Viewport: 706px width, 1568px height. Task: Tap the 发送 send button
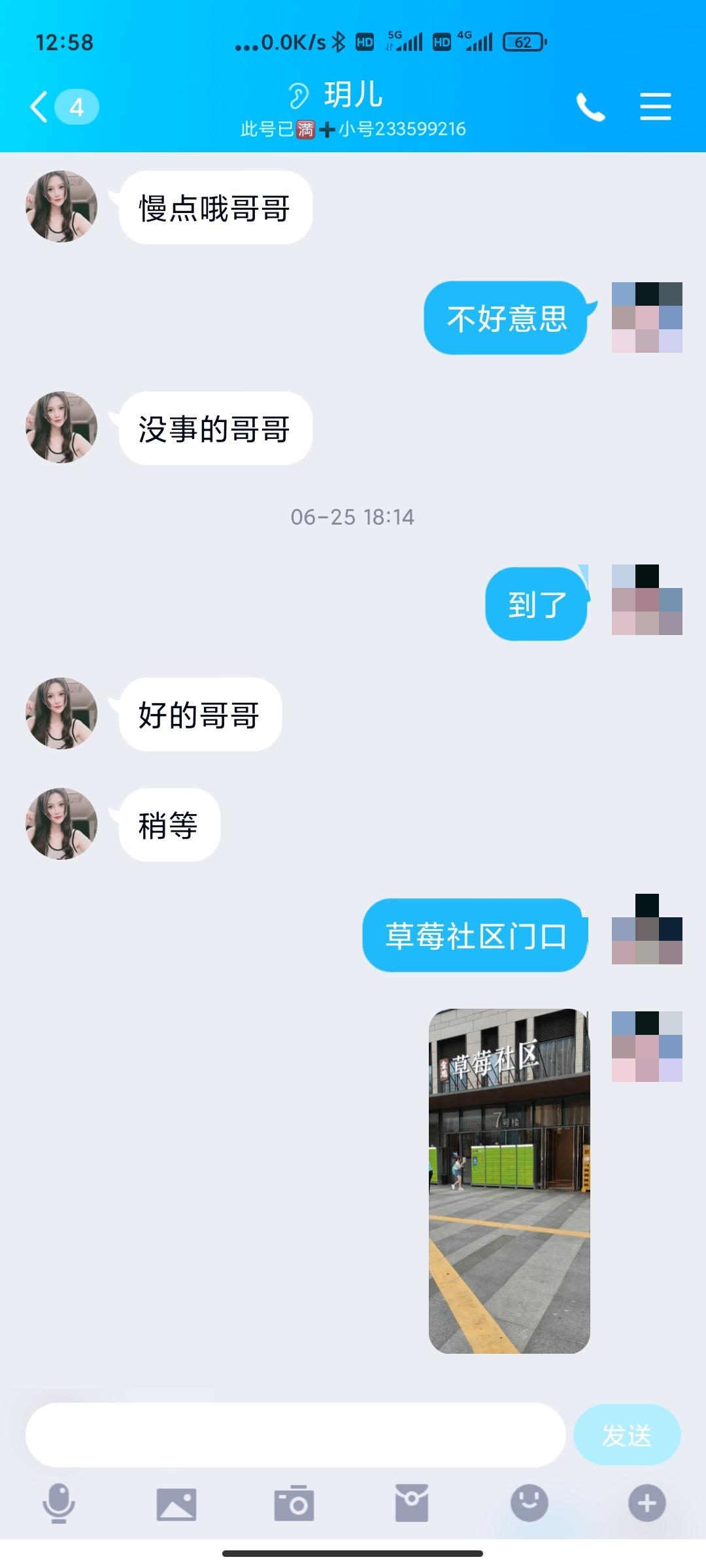pyautogui.click(x=626, y=1435)
